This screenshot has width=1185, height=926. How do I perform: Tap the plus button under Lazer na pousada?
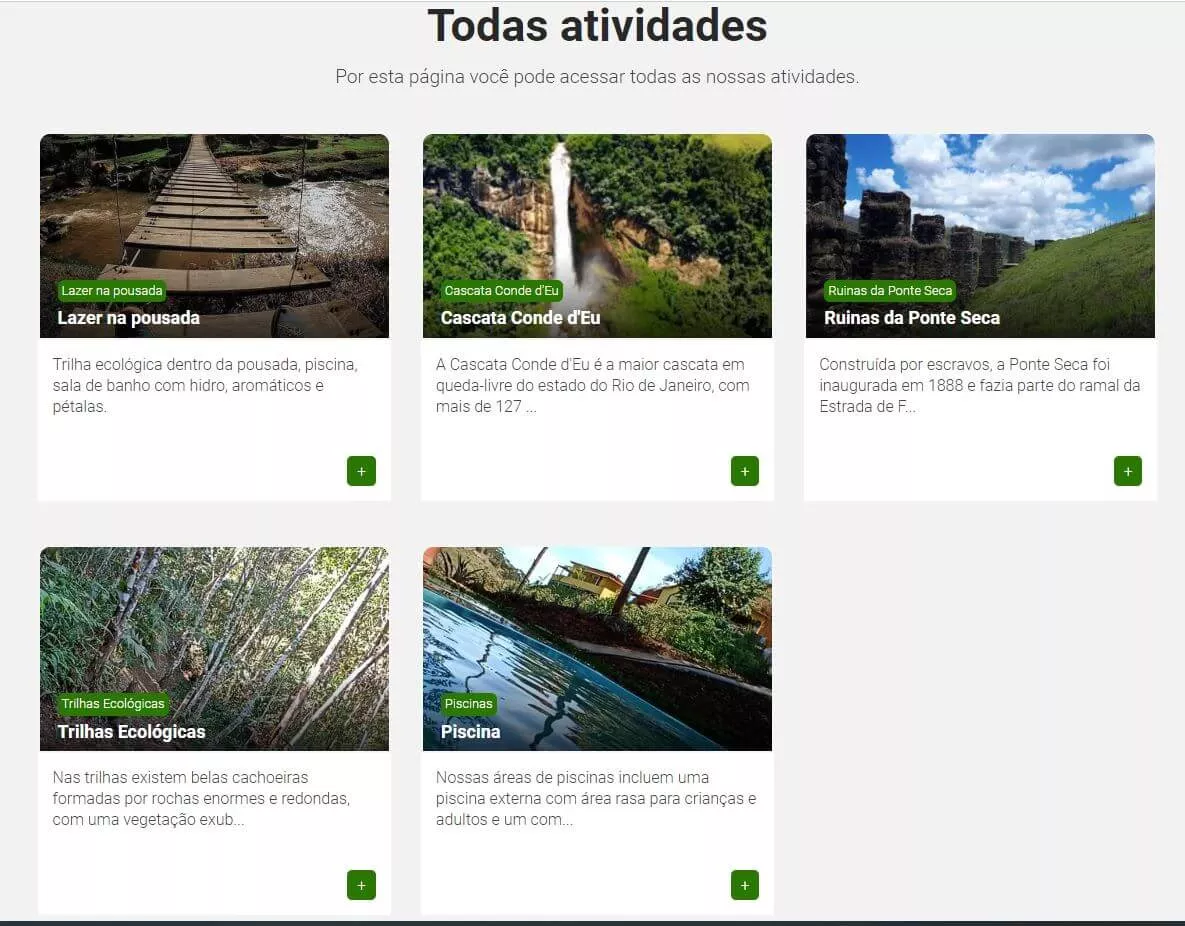tap(361, 471)
